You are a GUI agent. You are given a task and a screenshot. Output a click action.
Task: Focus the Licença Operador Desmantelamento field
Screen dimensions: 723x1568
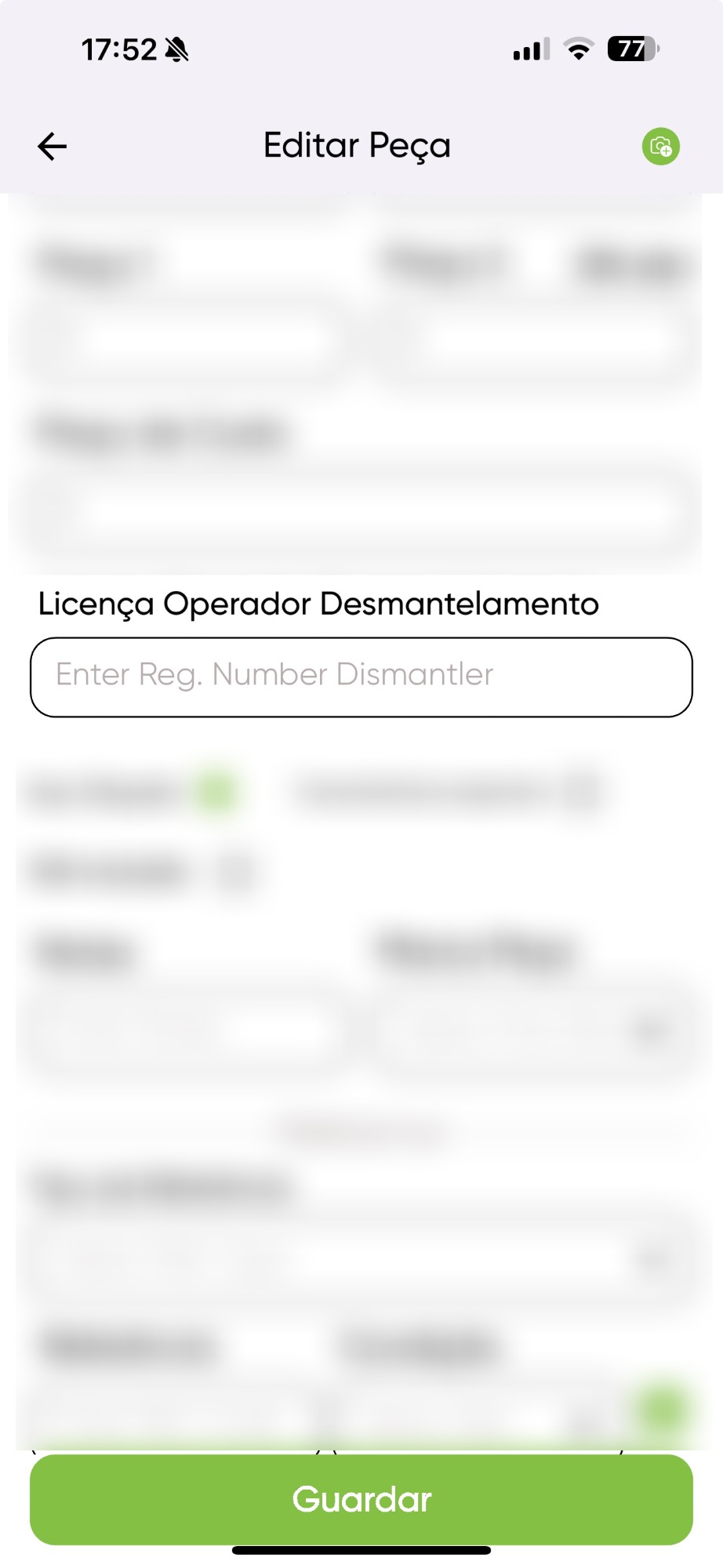[x=361, y=677]
